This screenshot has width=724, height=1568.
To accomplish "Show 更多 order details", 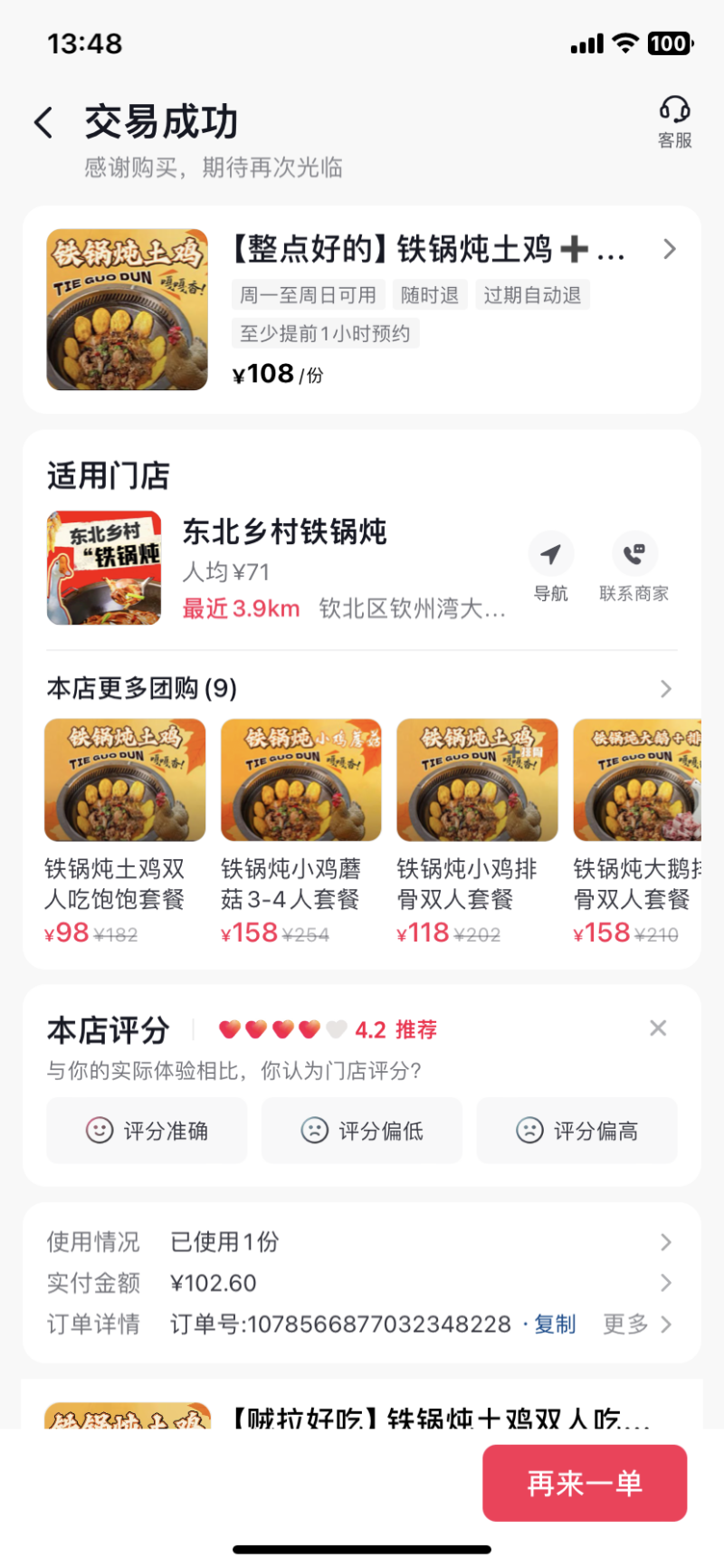I will (x=637, y=1324).
